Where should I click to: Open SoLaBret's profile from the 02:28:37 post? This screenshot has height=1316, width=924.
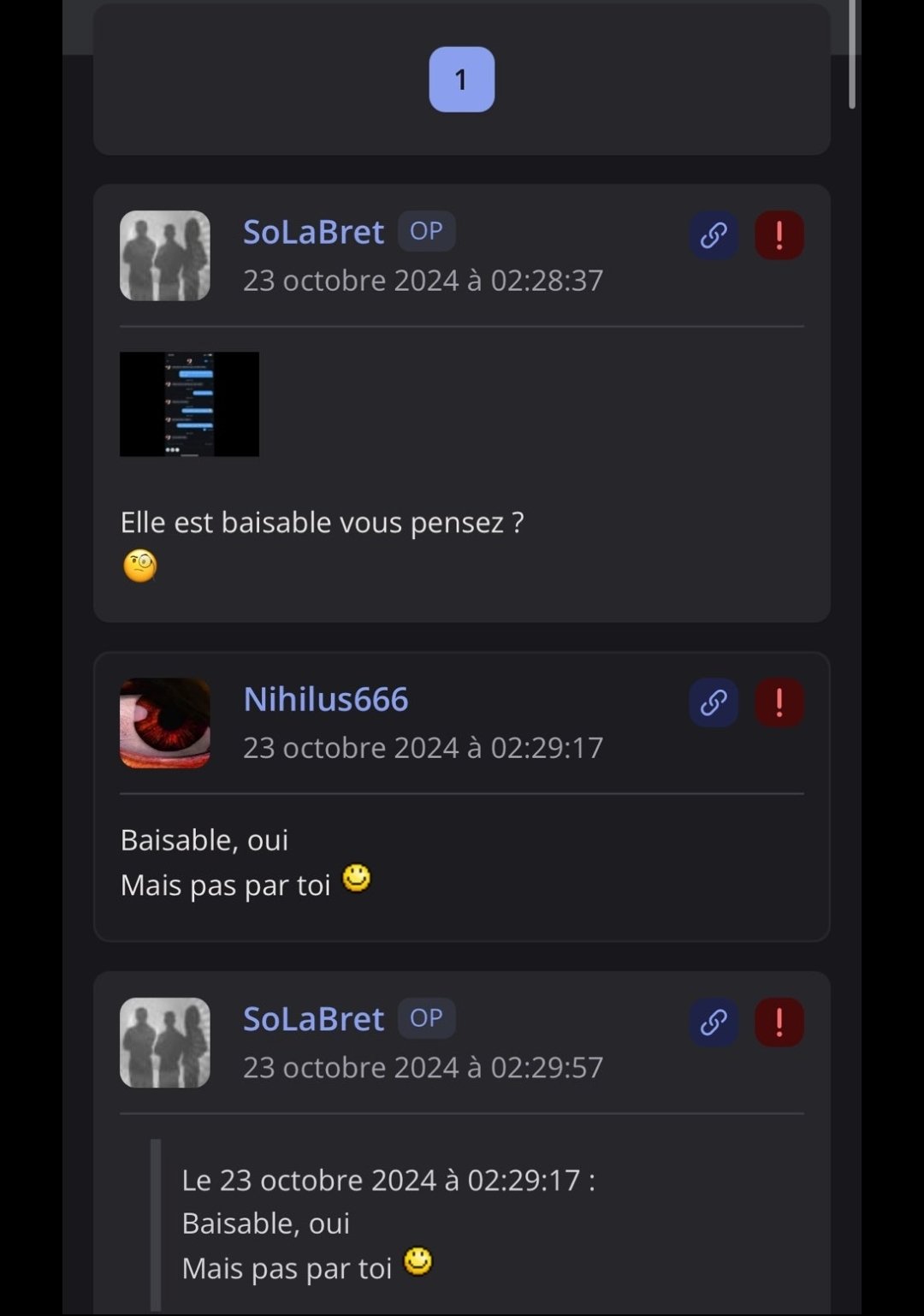[313, 232]
